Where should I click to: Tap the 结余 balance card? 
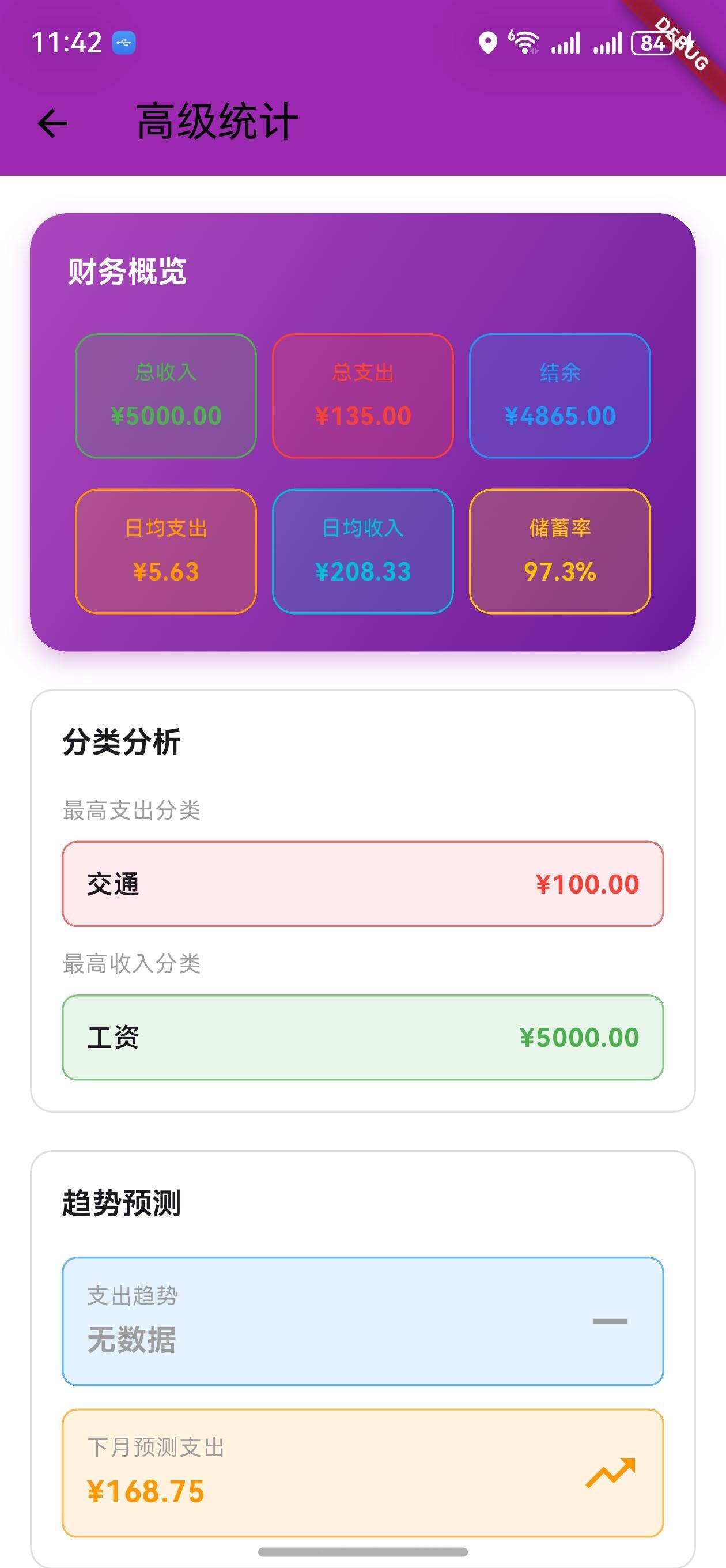point(561,393)
